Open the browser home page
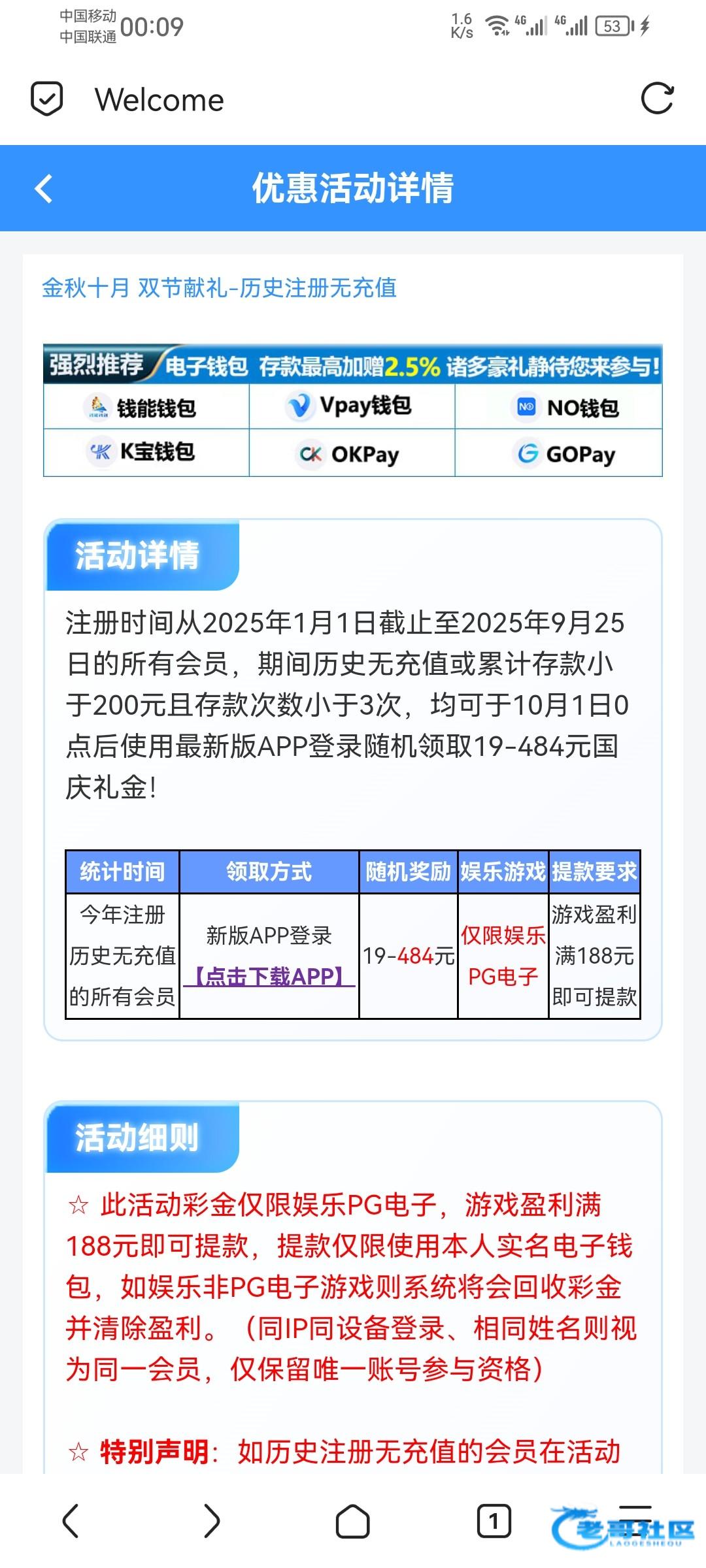 [x=352, y=1521]
